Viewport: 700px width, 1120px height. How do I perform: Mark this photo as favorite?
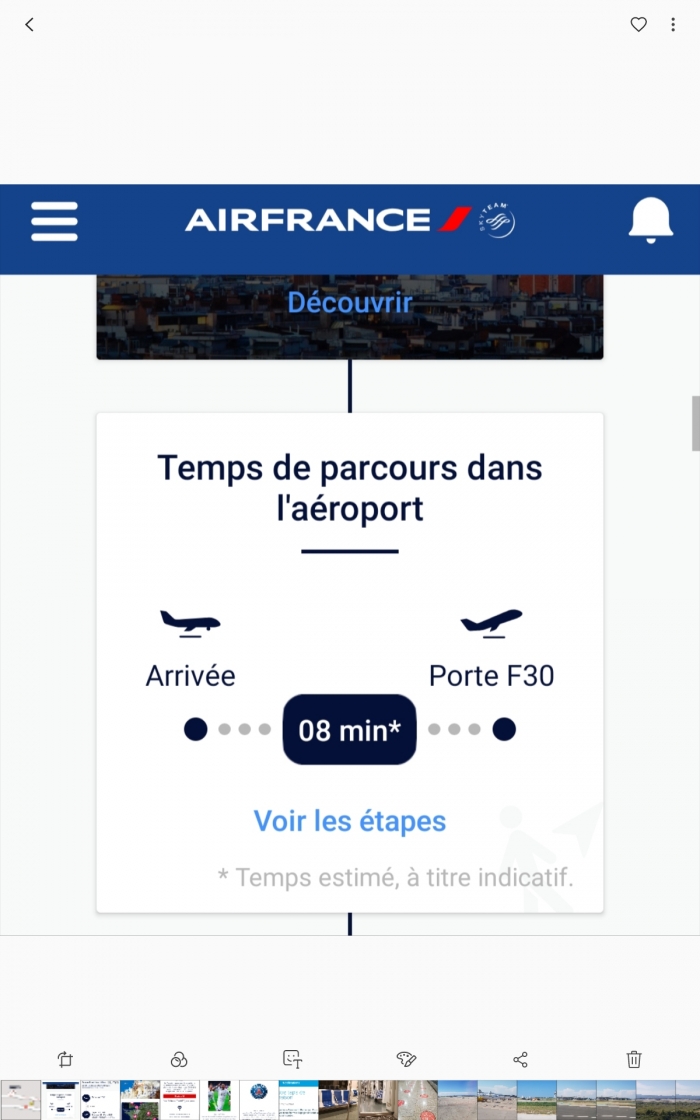tap(638, 25)
